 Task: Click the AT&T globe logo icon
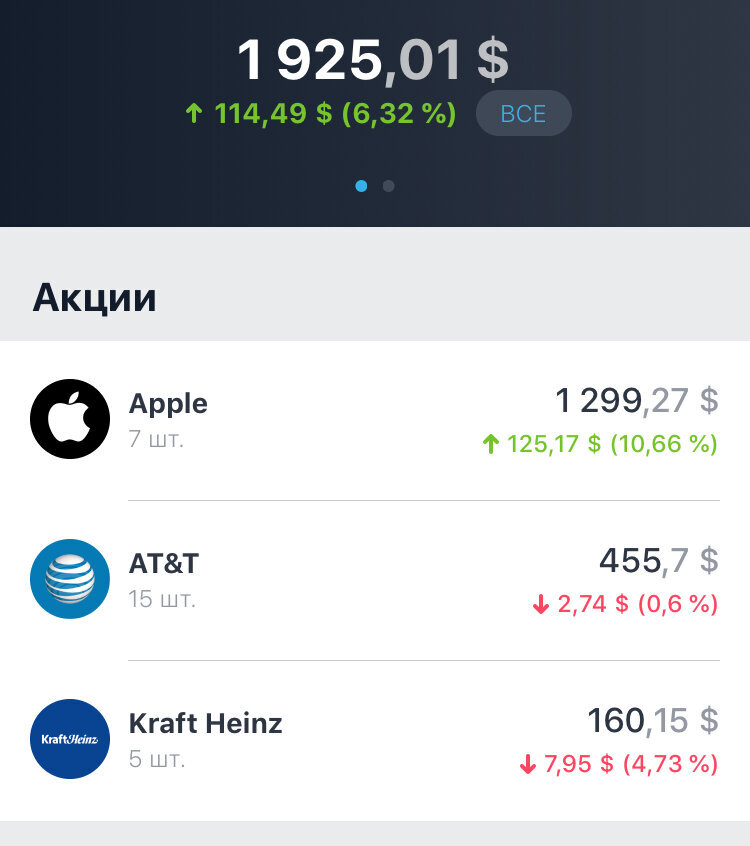click(x=70, y=578)
